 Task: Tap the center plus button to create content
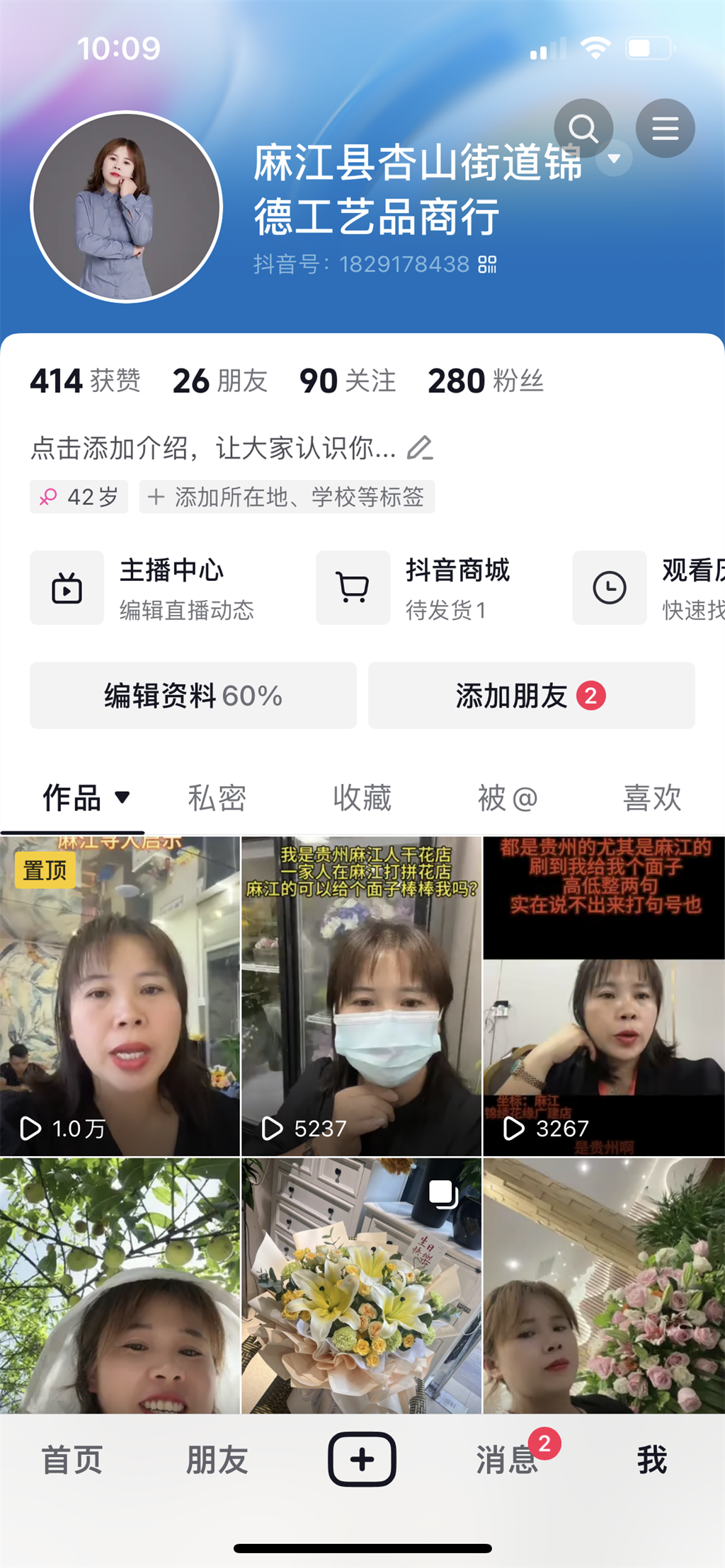pos(362,1460)
